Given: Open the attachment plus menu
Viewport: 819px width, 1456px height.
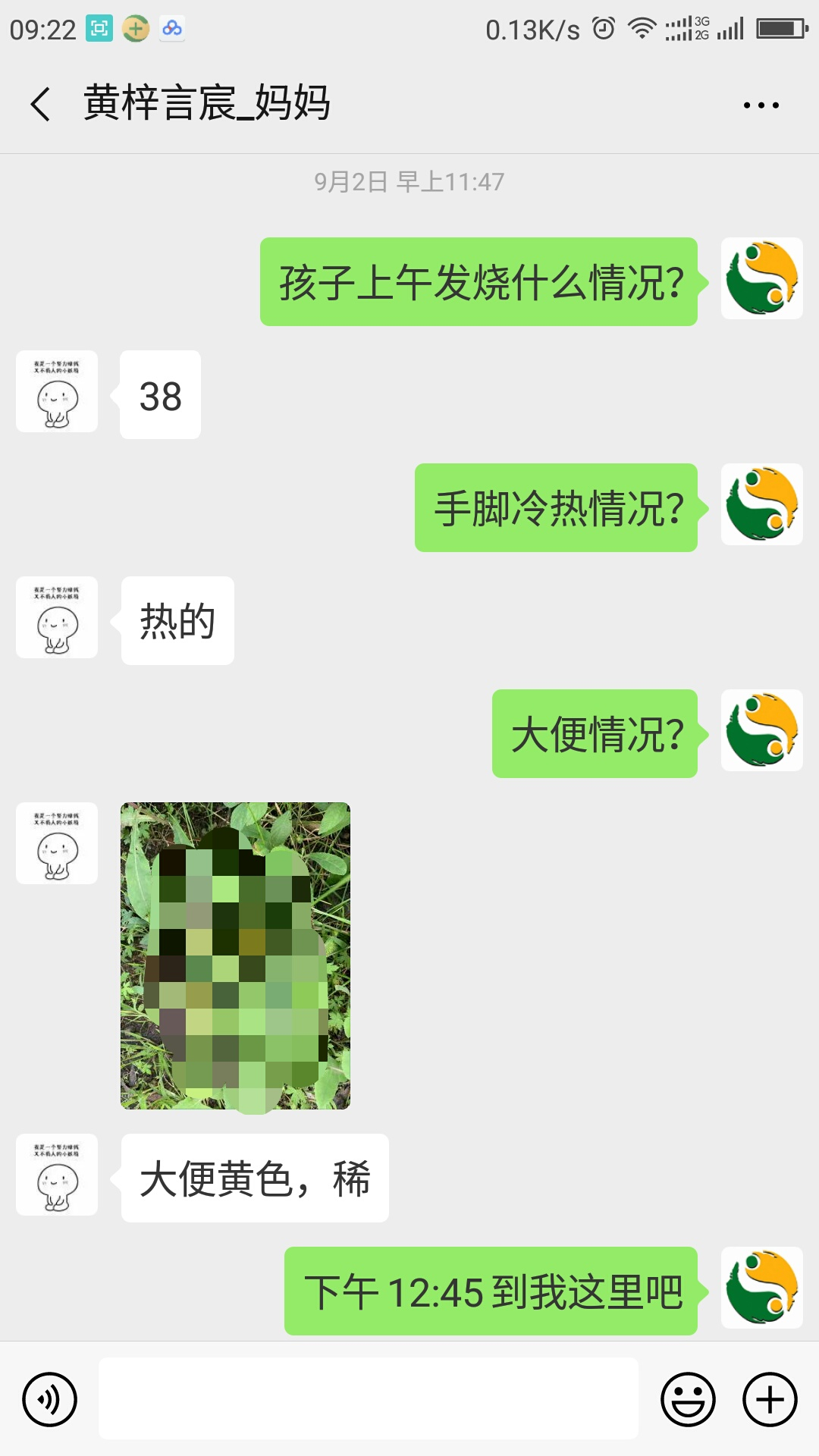Looking at the screenshot, I should pyautogui.click(x=769, y=1399).
